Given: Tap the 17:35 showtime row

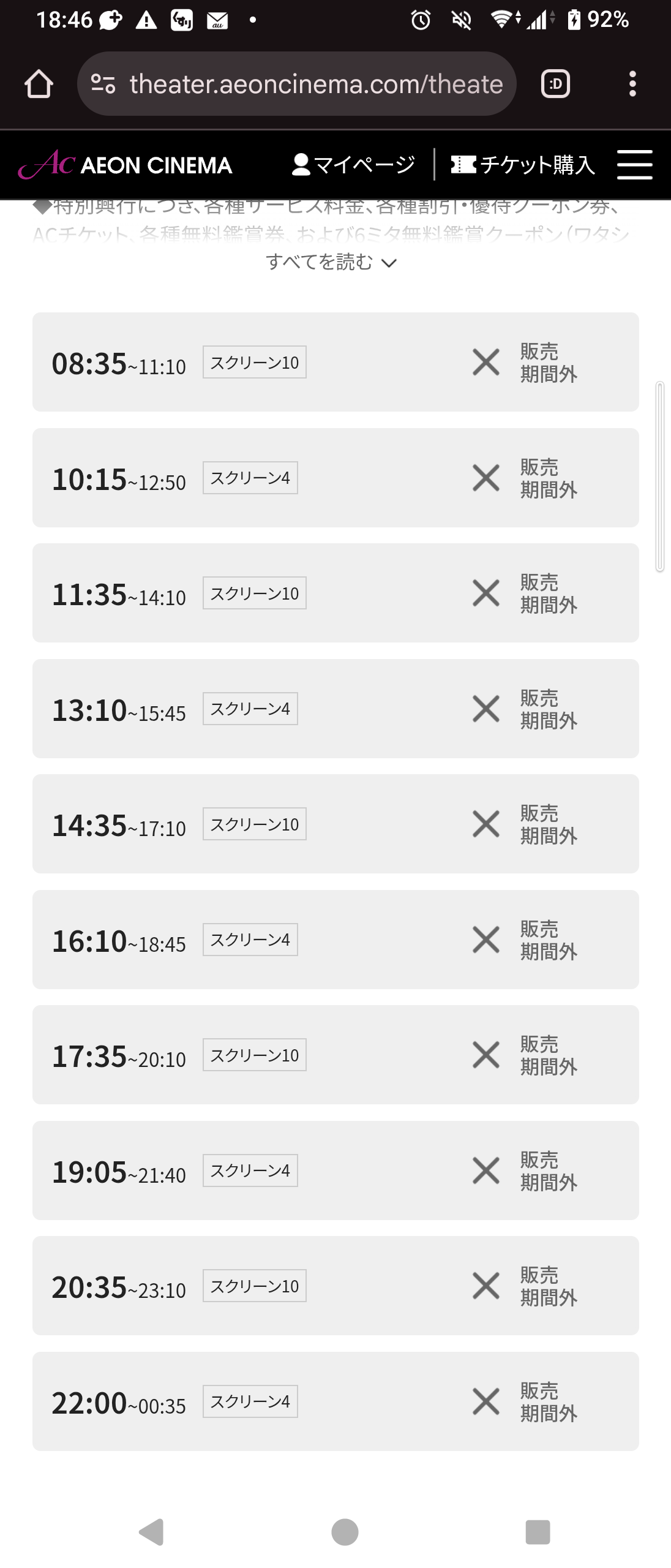Looking at the screenshot, I should pyautogui.click(x=335, y=1055).
